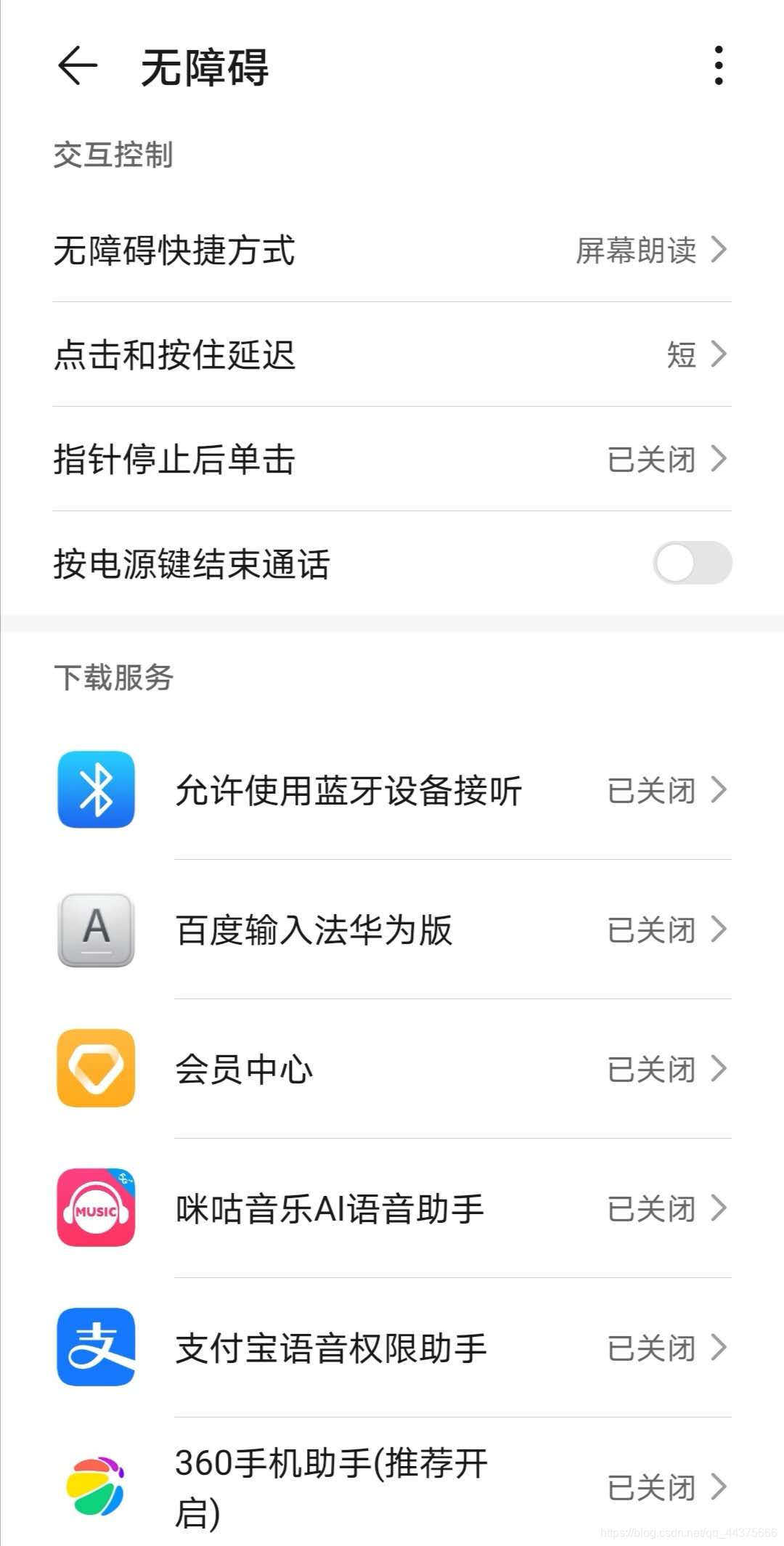Image resolution: width=784 pixels, height=1546 pixels.
Task: Open the three-dot overflow menu
Action: [718, 66]
